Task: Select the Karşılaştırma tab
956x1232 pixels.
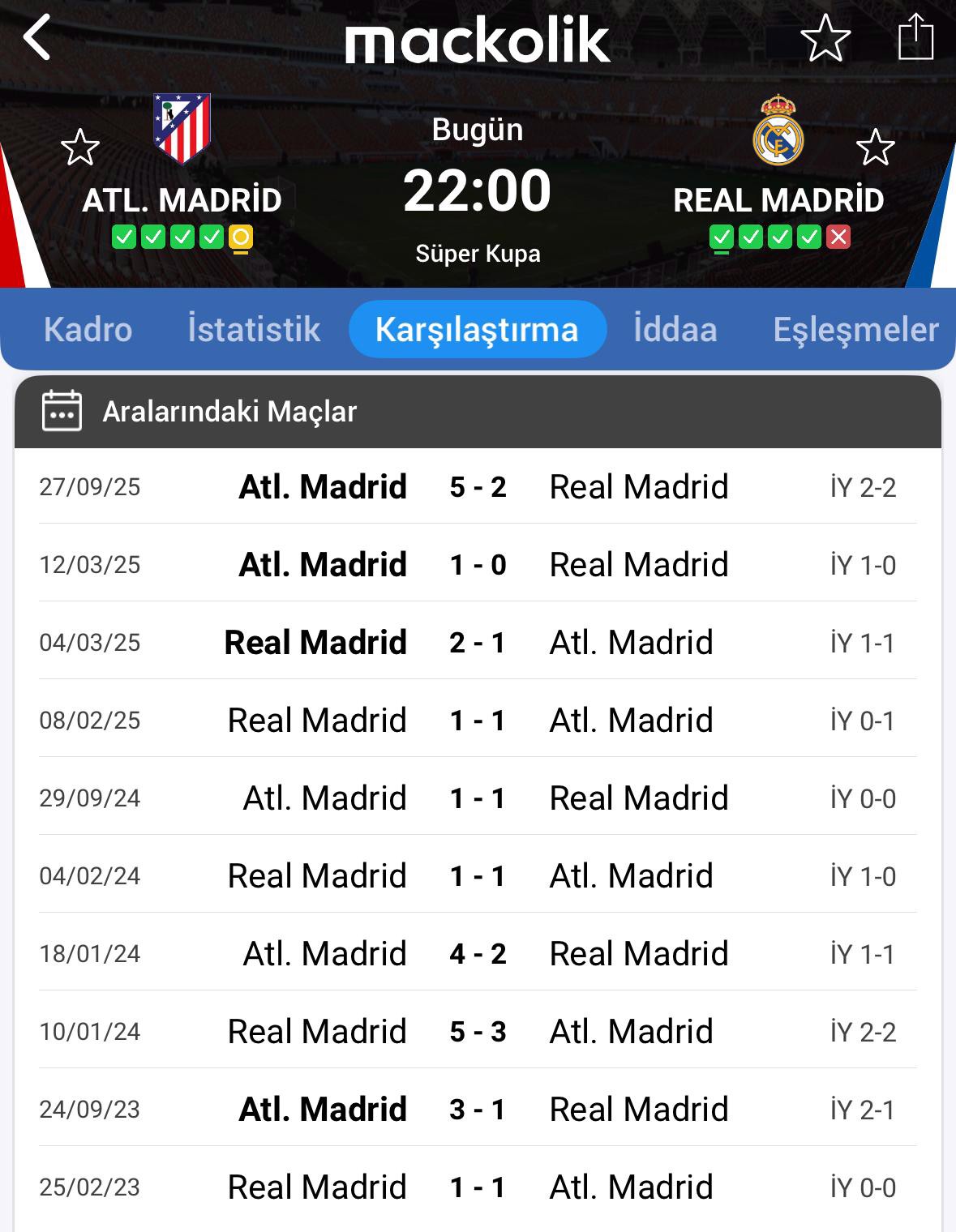Action: point(477,330)
